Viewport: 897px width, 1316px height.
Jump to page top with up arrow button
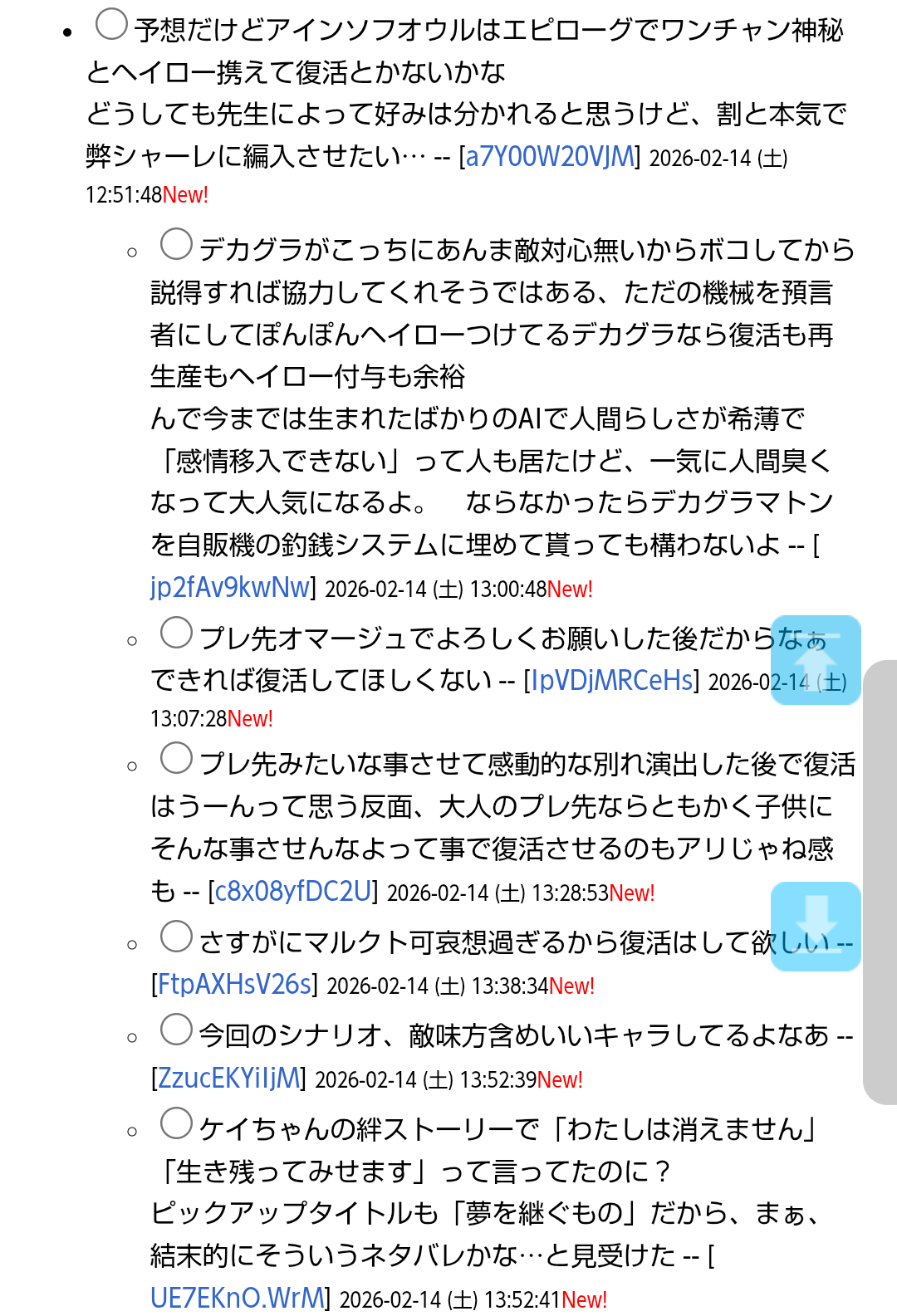(x=816, y=660)
